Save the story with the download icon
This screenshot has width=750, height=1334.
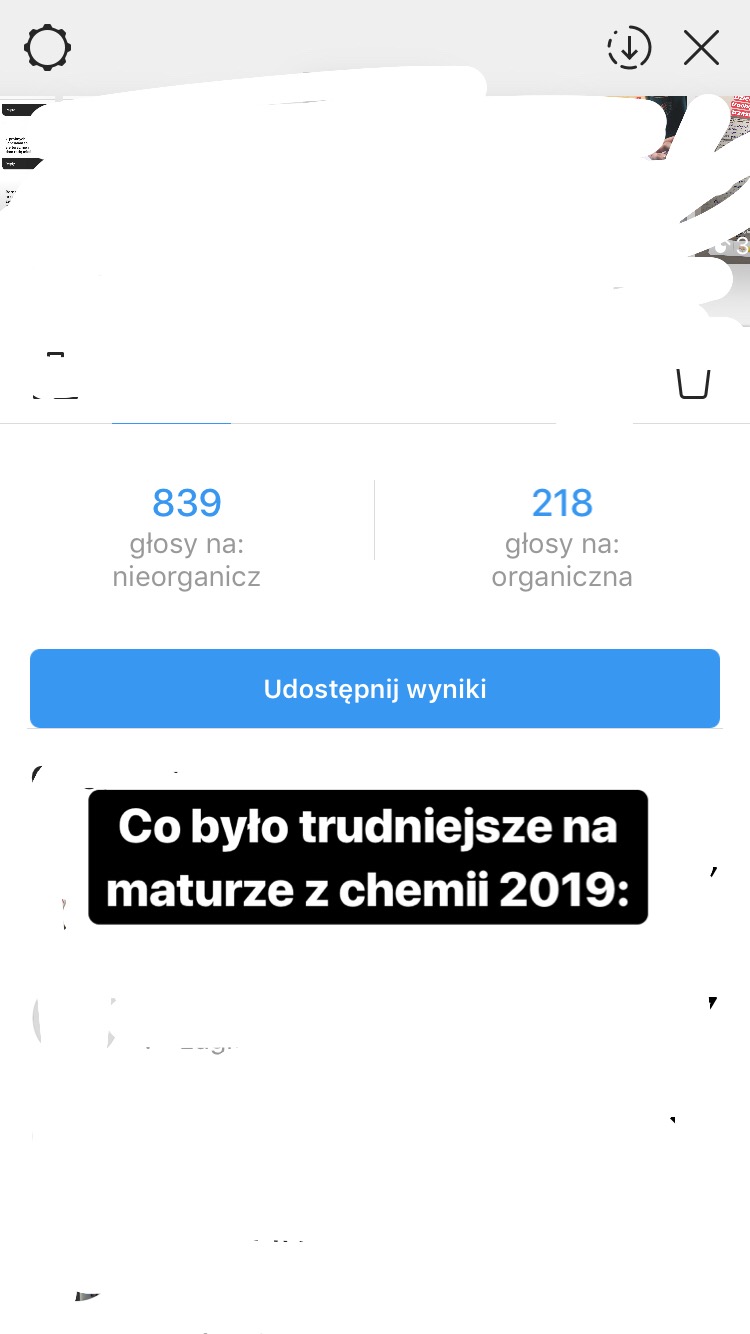coord(629,48)
